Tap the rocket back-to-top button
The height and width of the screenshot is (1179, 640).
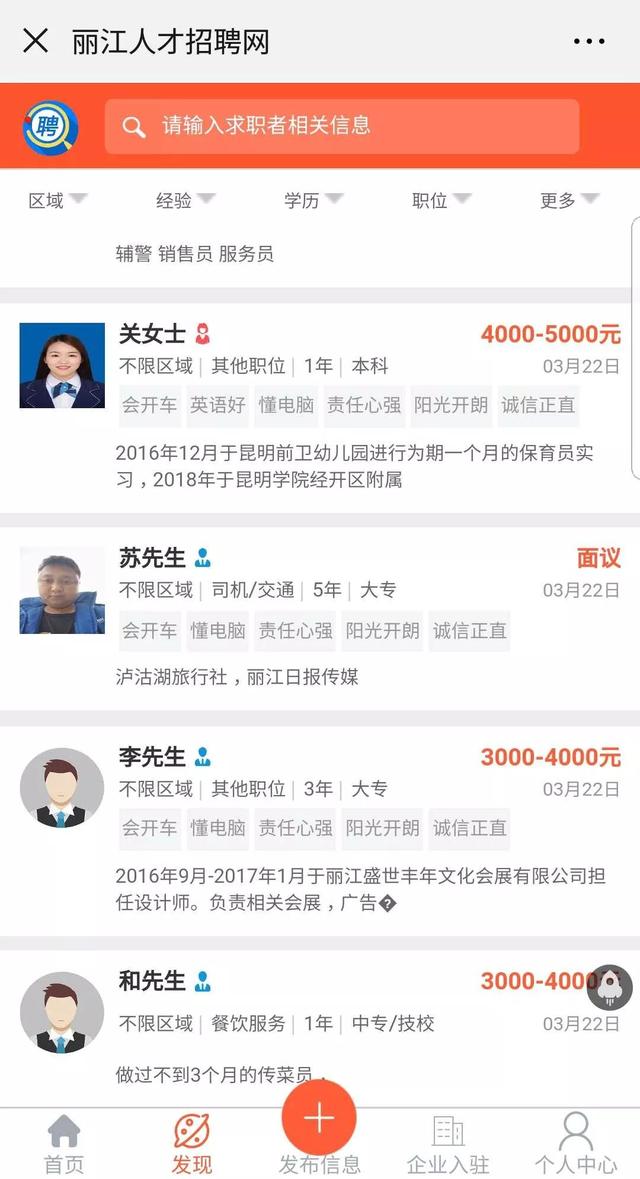pyautogui.click(x=609, y=988)
